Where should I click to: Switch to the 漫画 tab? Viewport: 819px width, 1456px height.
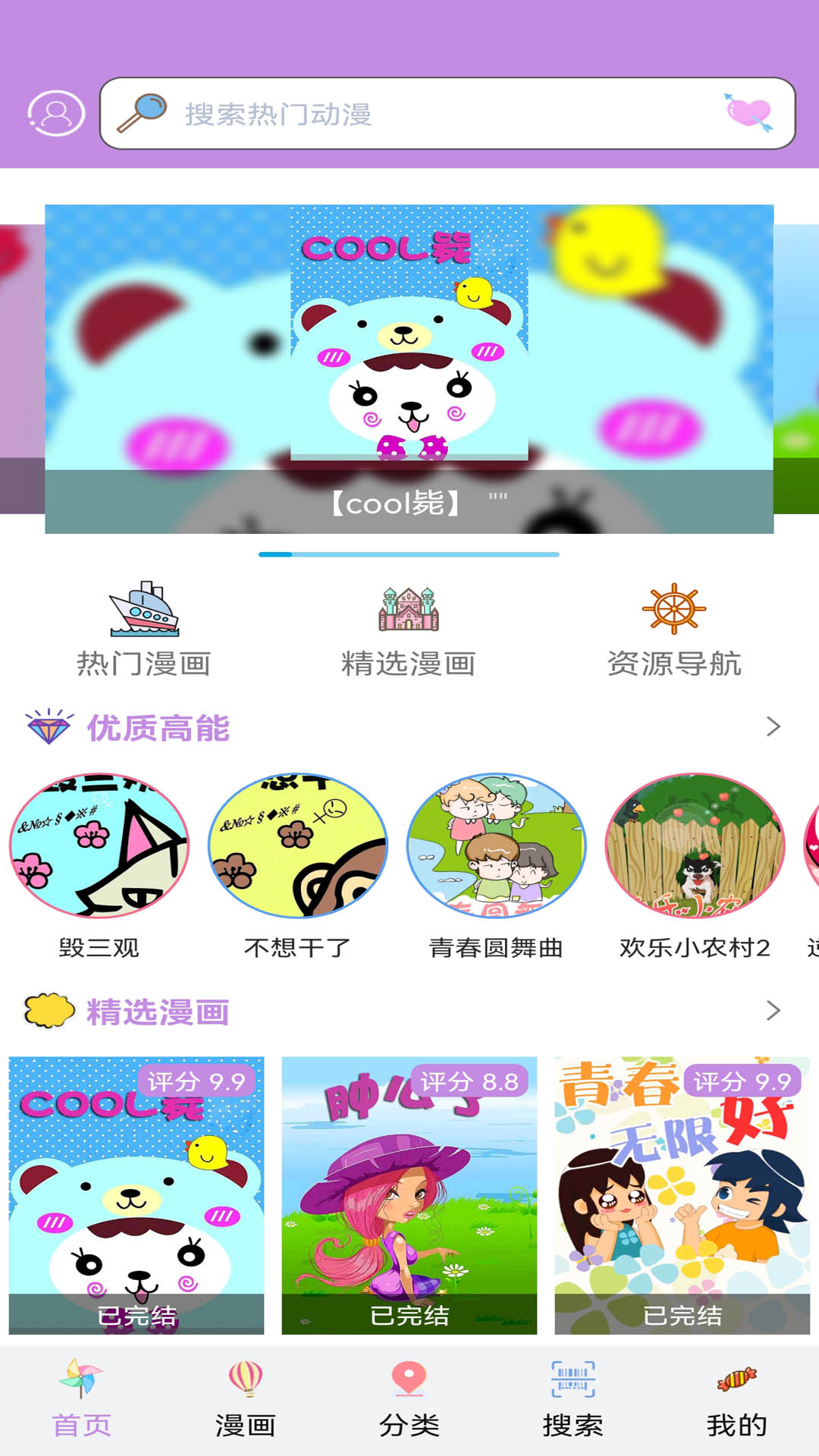(244, 1403)
